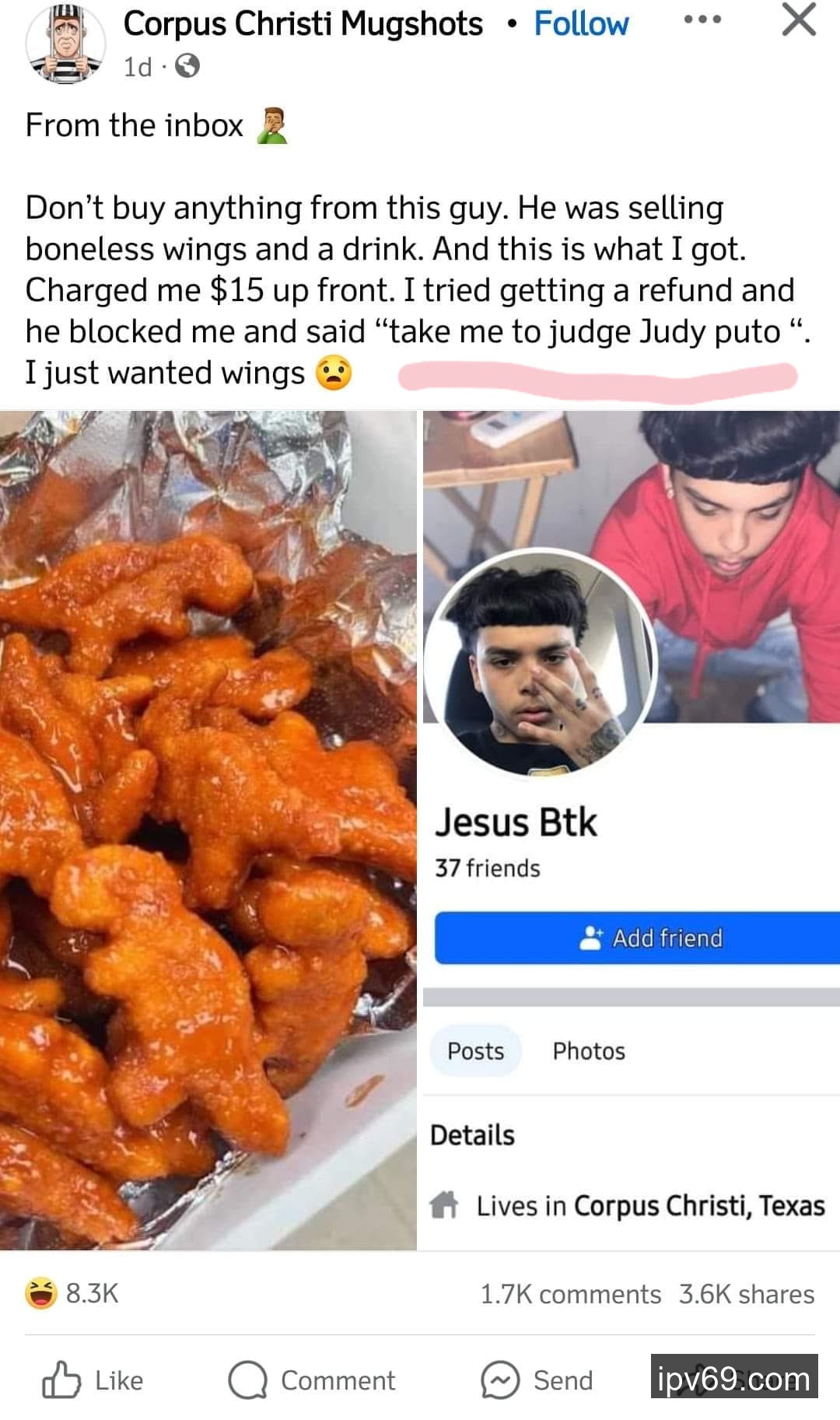This screenshot has height=1420, width=840.
Task: Send this post in a message
Action: tap(537, 1380)
